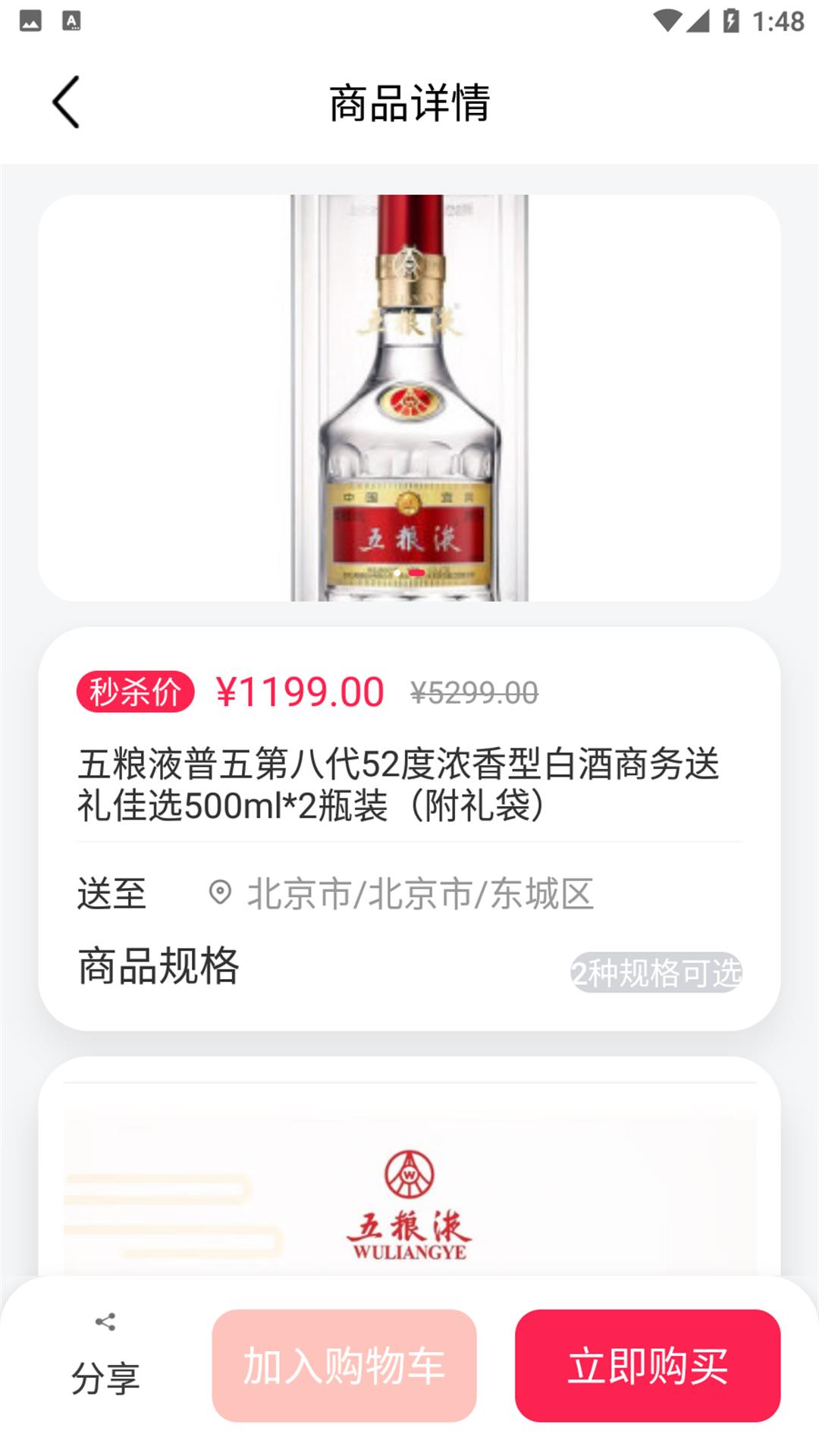
Task: Go back from the product details page
Action: click(x=66, y=102)
